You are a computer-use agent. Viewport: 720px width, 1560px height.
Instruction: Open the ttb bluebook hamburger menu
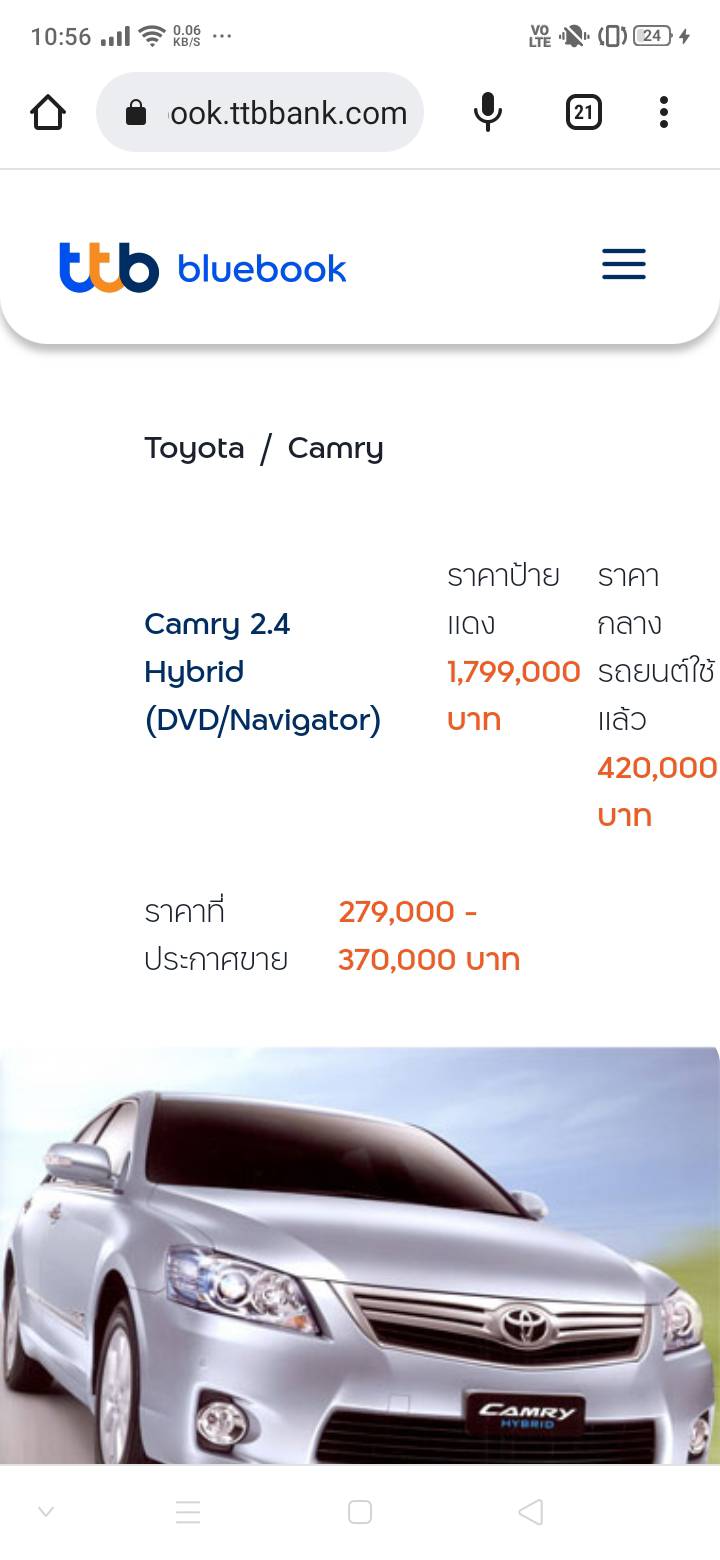point(623,265)
